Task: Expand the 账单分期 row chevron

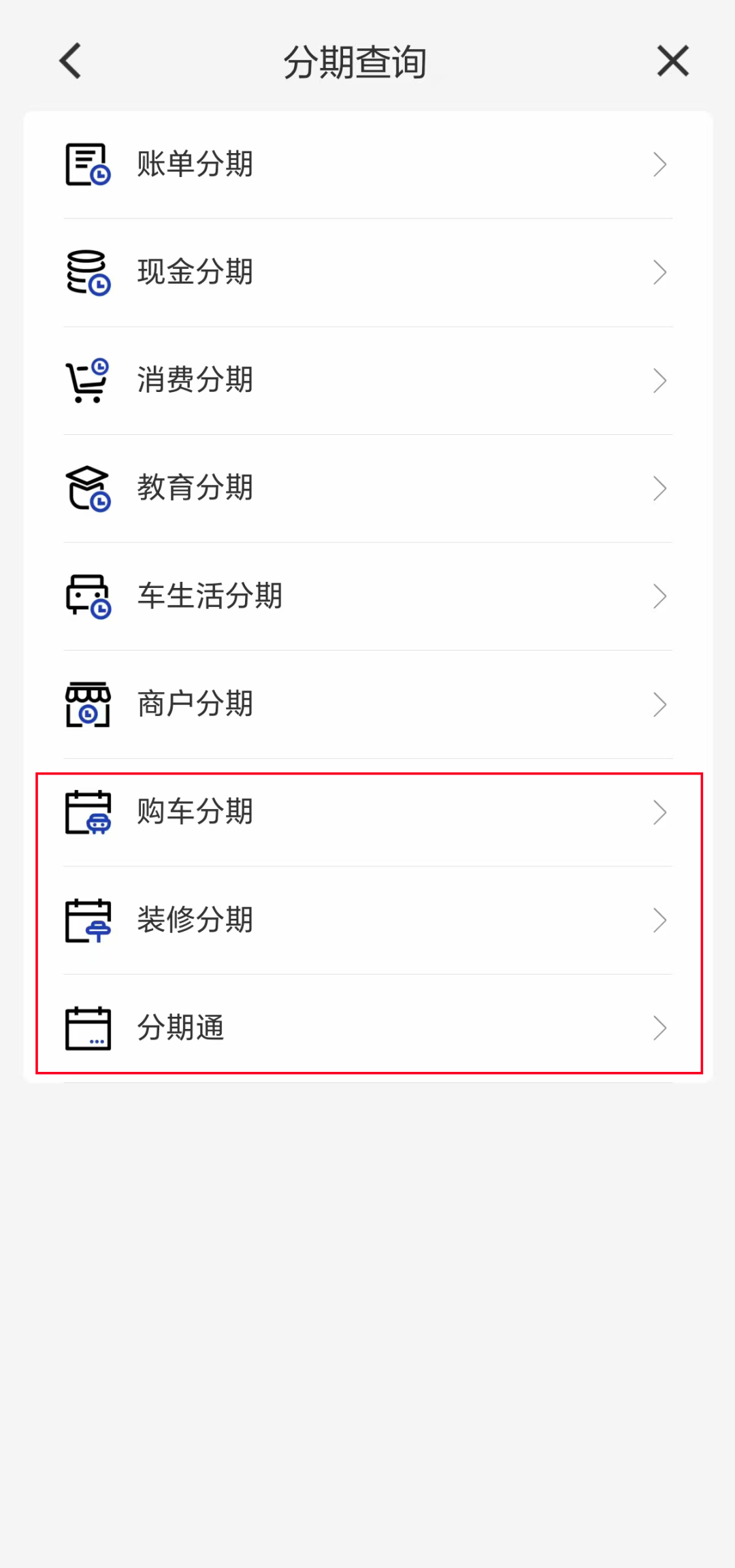Action: [659, 165]
